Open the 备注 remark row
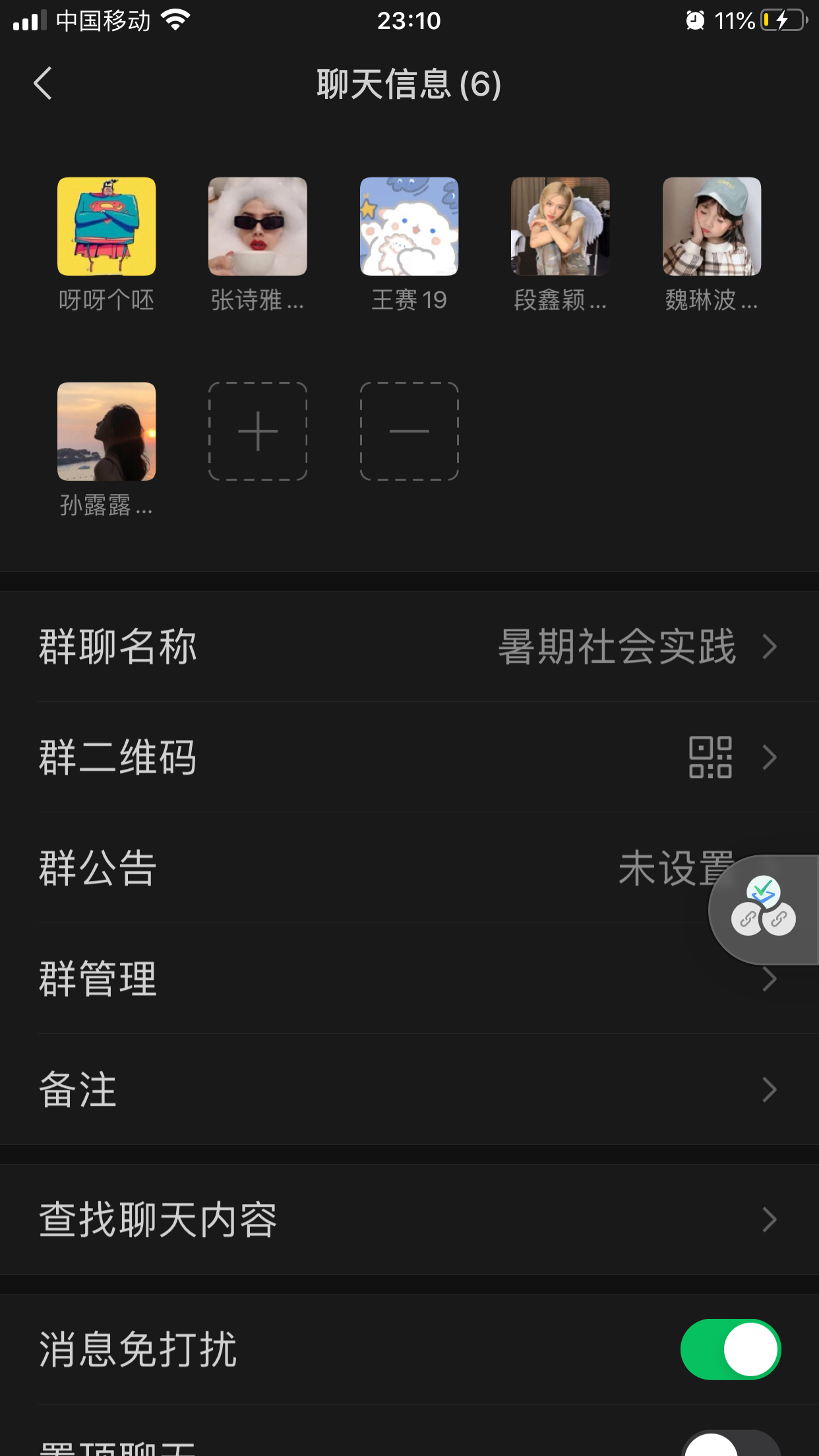 tap(409, 1089)
